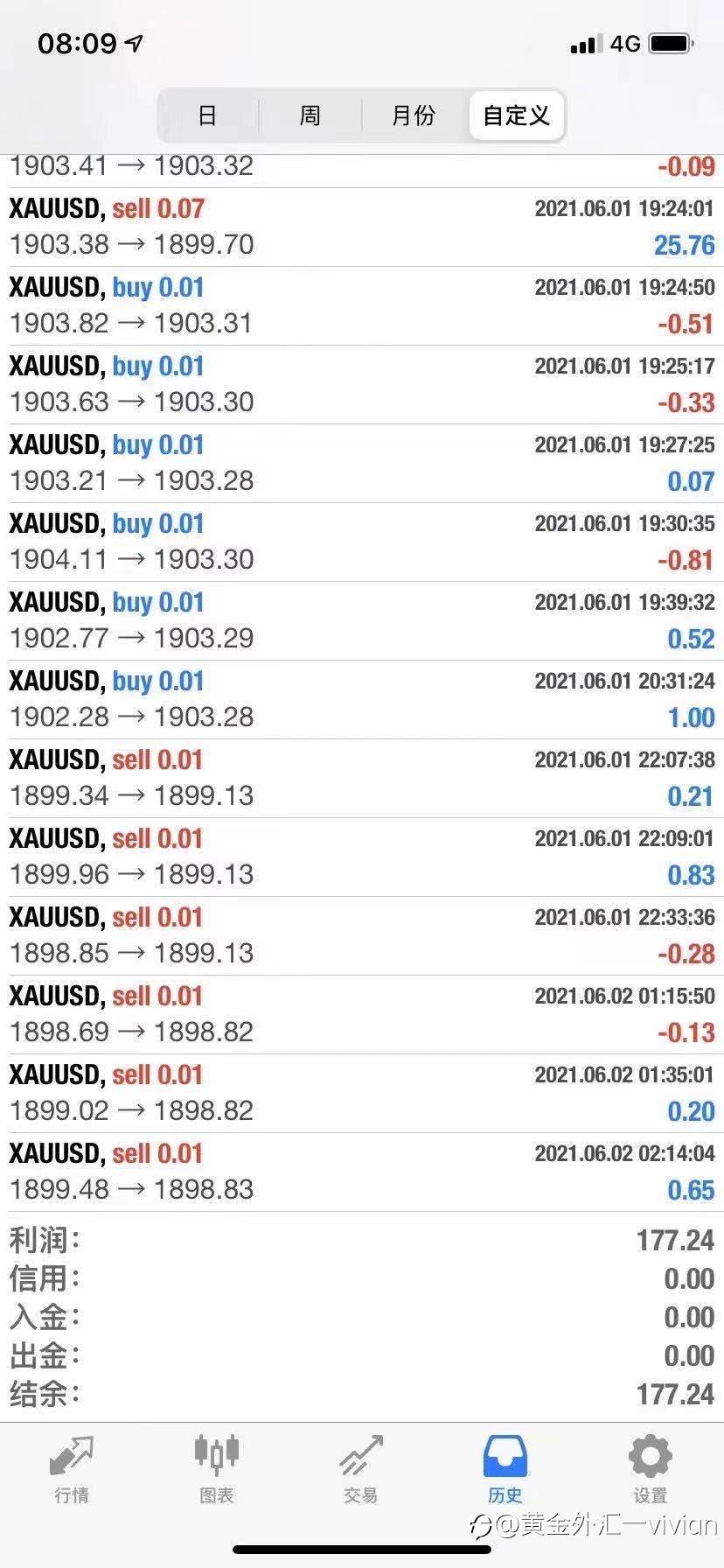Image resolution: width=724 pixels, height=1568 pixels.
Task: Switch to the 日 (day) period filter
Action: 207,115
